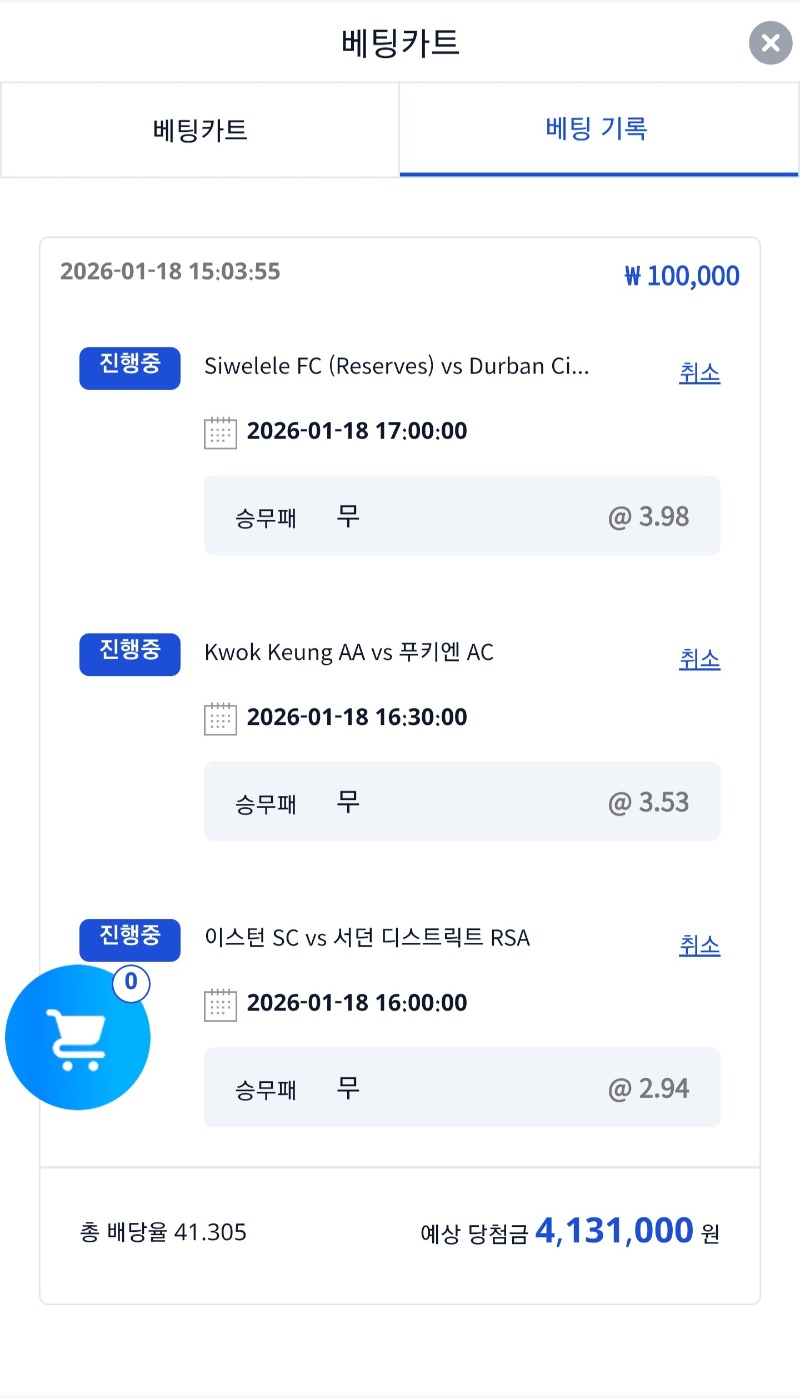The height and width of the screenshot is (1398, 800).
Task: Cancel the 이스턴 SC vs 서던 디스트릭트 bet
Action: pyautogui.click(x=699, y=945)
